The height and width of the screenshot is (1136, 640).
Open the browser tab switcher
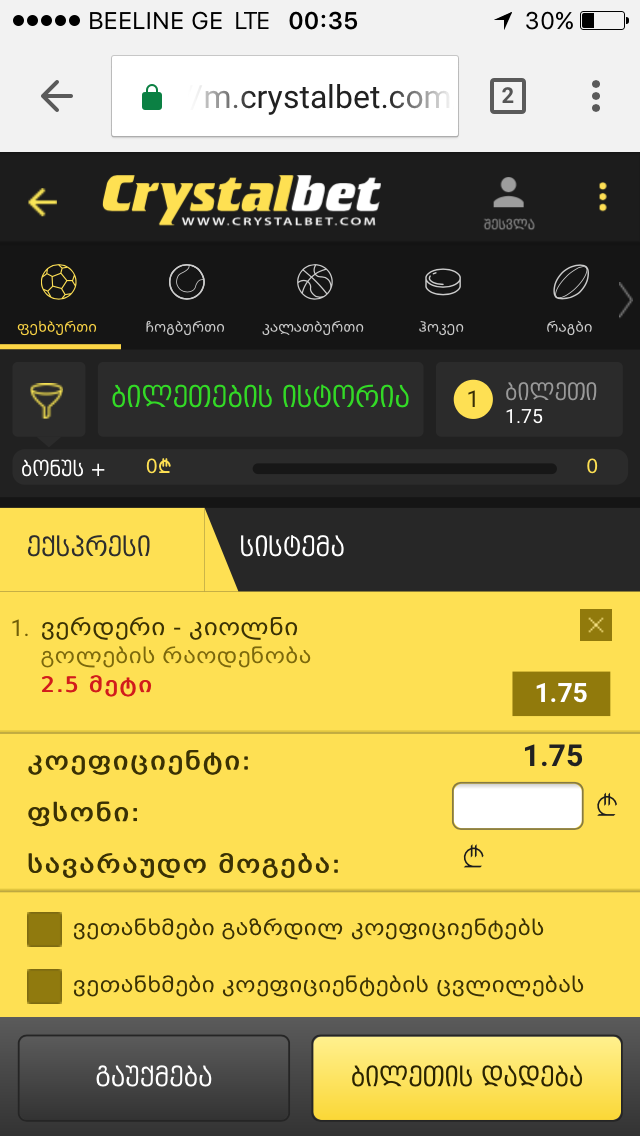[507, 96]
